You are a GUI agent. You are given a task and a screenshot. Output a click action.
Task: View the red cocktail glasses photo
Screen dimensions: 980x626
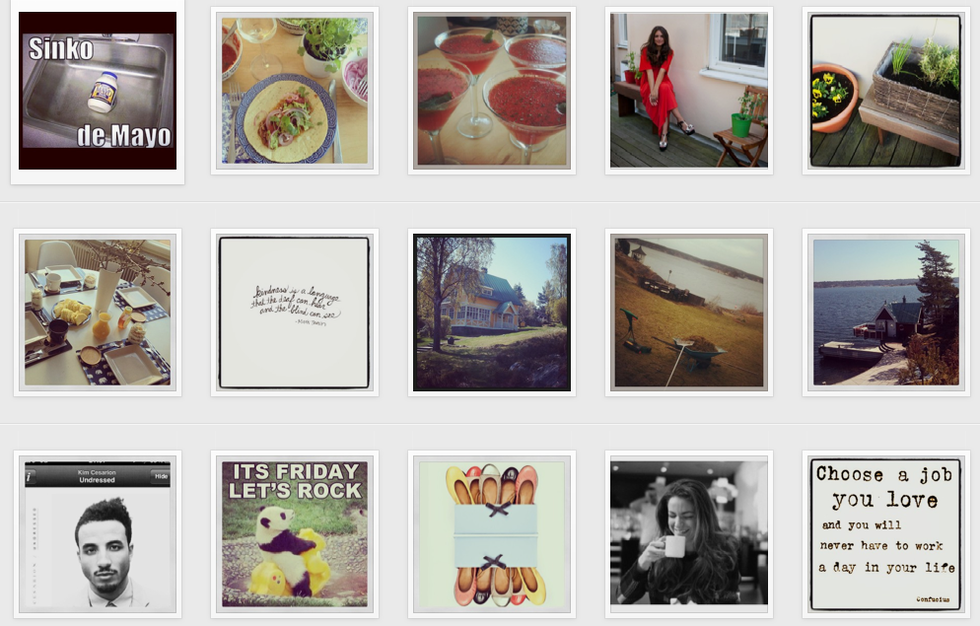[x=491, y=91]
